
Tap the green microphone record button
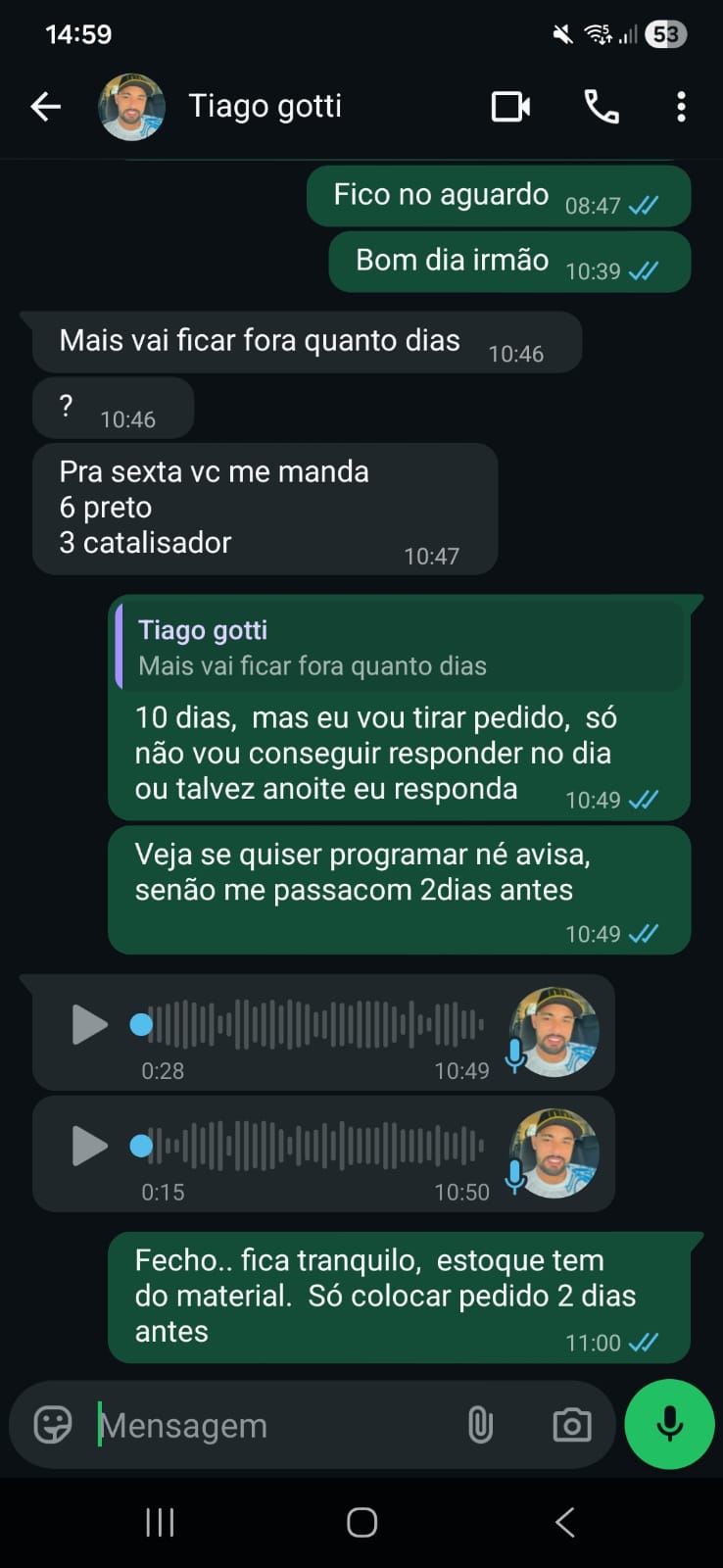(x=670, y=1424)
